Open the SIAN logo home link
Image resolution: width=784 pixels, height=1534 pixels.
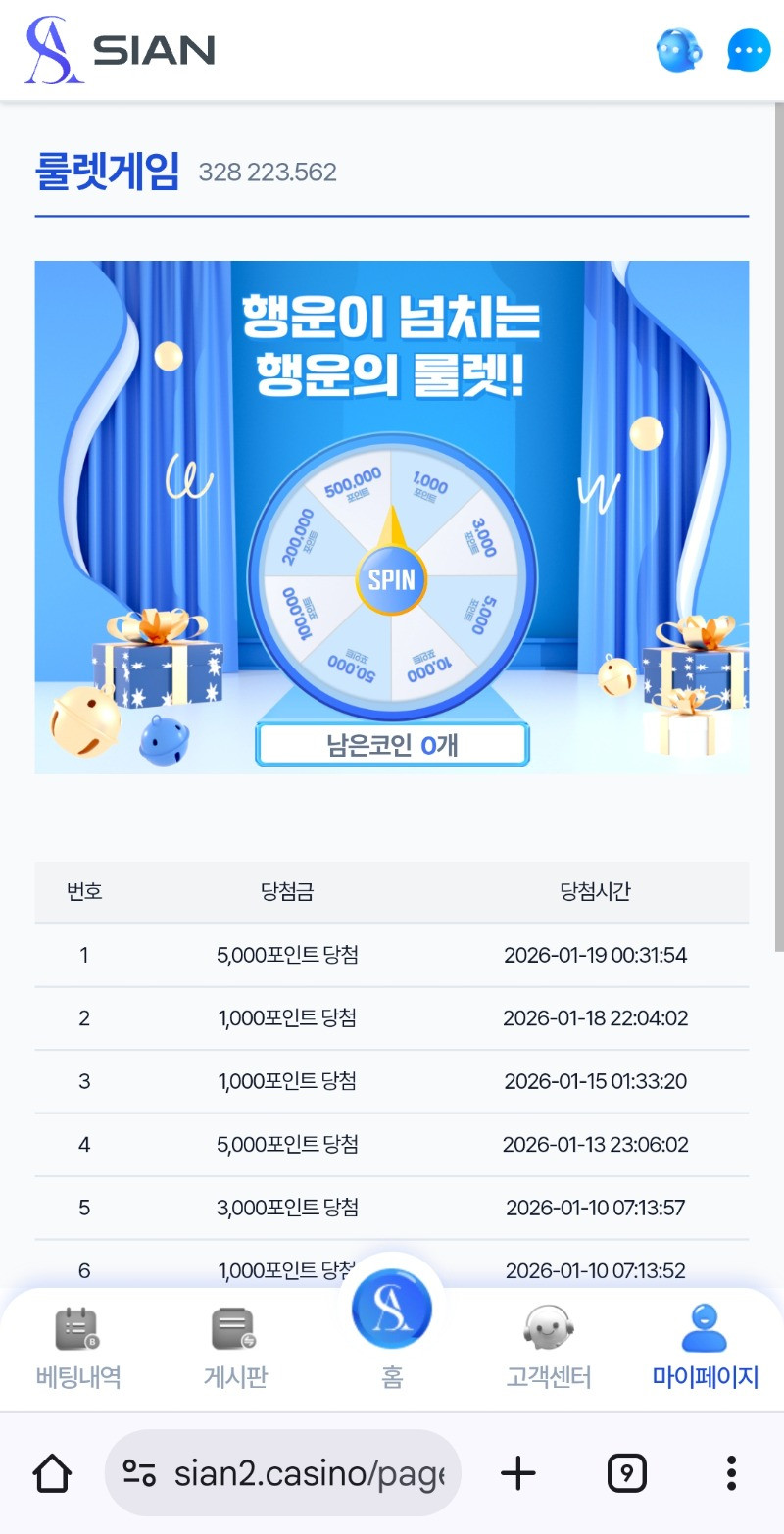[x=121, y=50]
